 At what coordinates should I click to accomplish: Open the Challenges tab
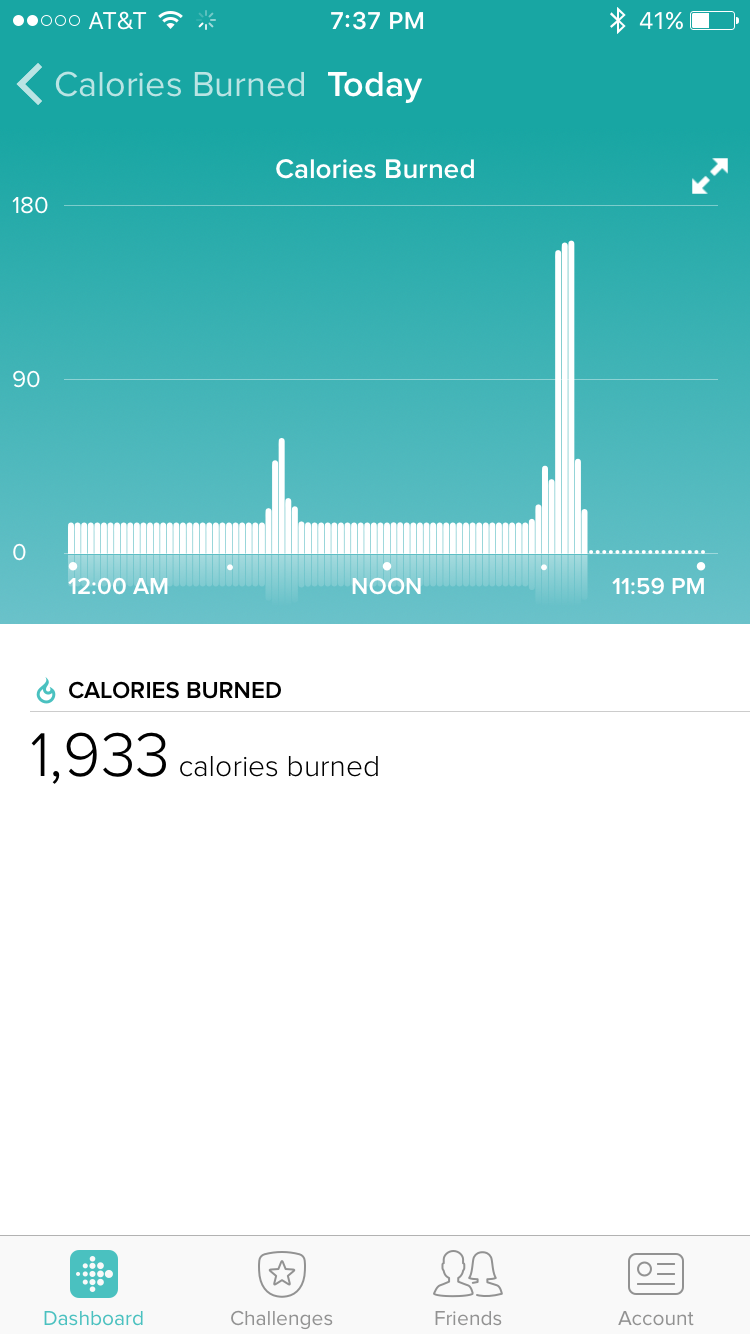(281, 1289)
